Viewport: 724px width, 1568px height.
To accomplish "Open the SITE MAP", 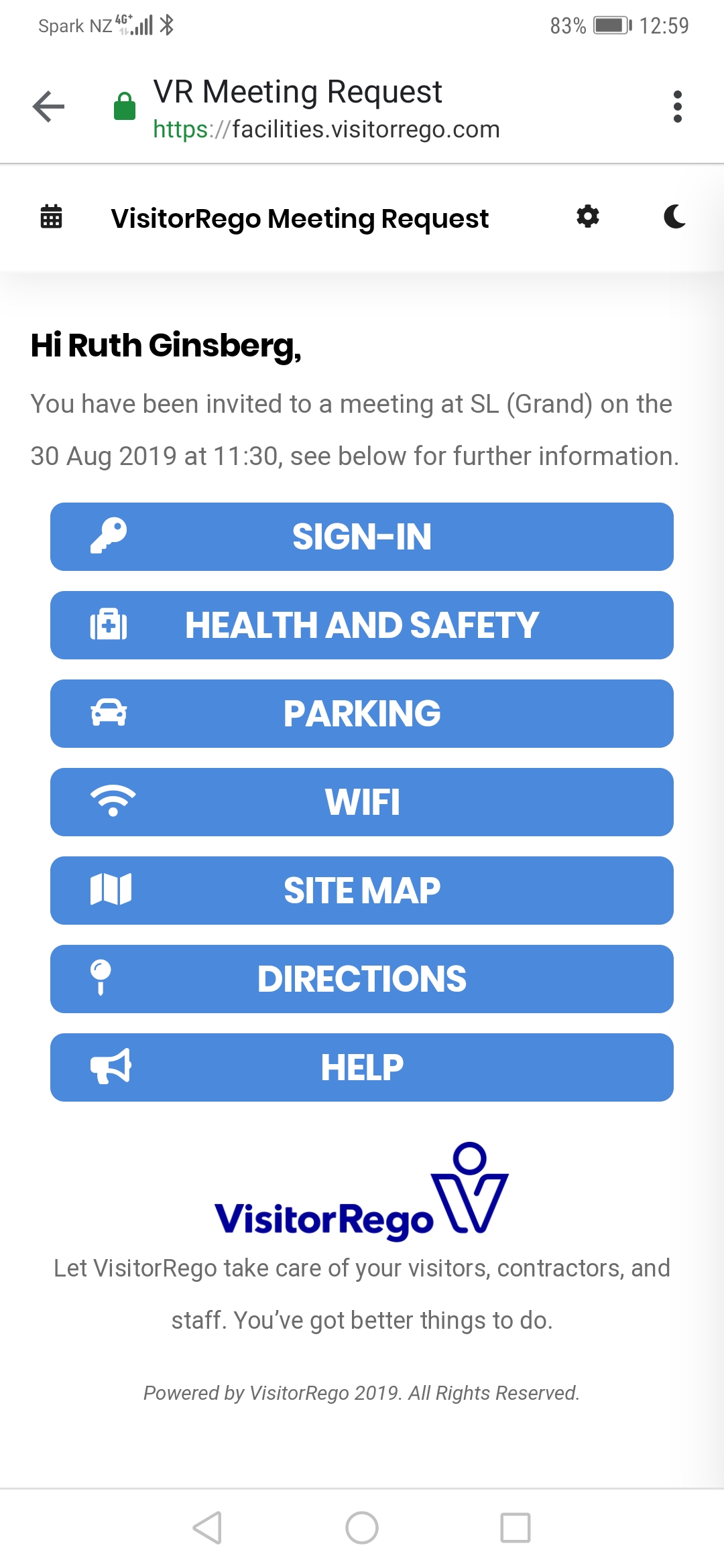I will (x=362, y=891).
